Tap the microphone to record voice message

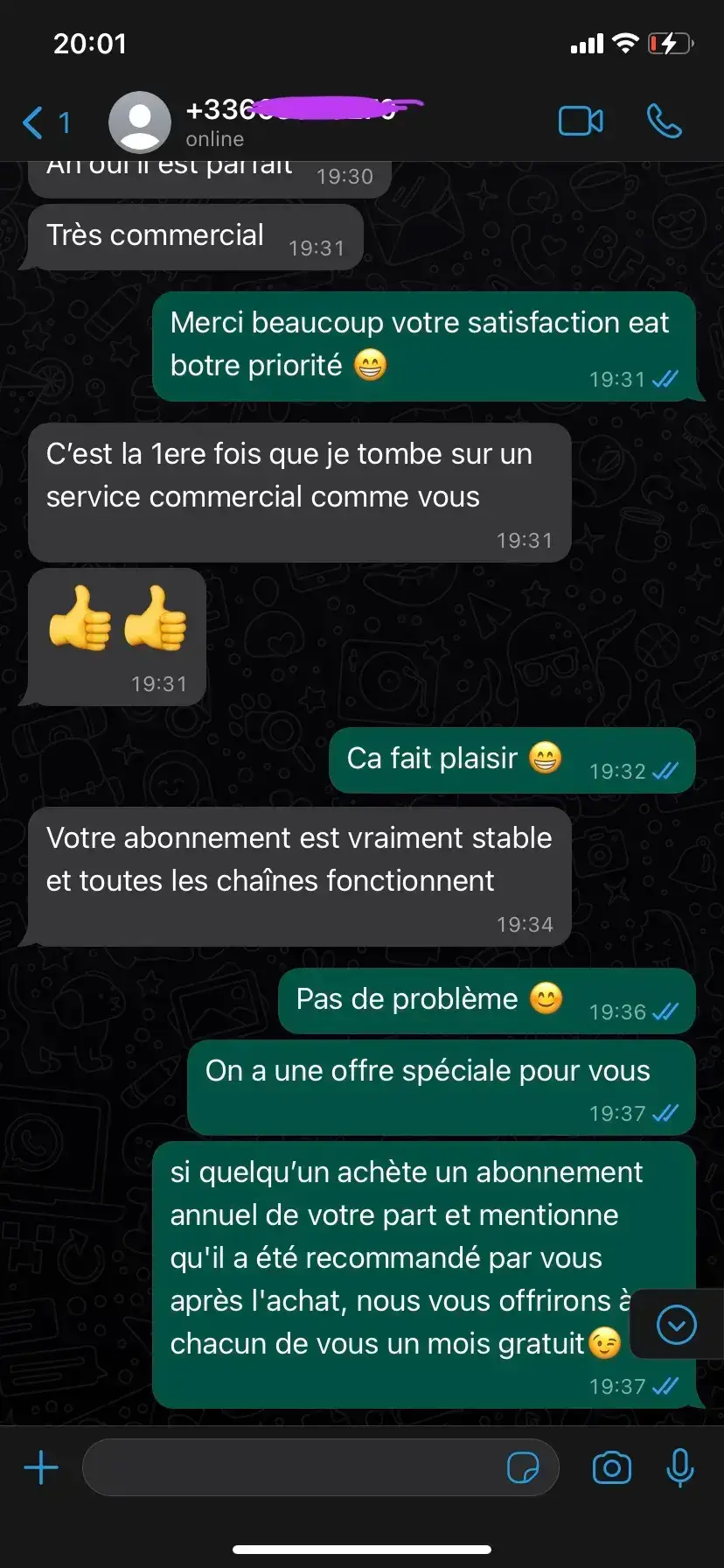pos(680,1467)
